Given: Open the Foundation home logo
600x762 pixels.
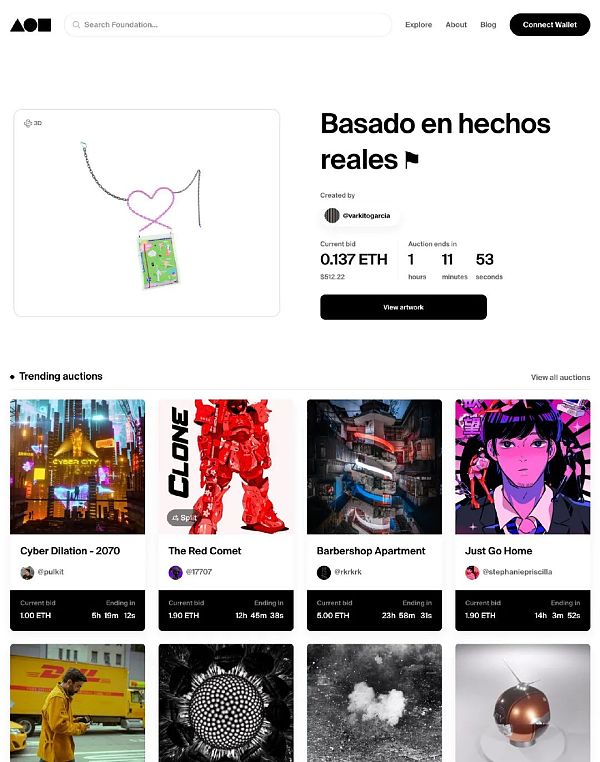Looking at the screenshot, I should (30, 24).
